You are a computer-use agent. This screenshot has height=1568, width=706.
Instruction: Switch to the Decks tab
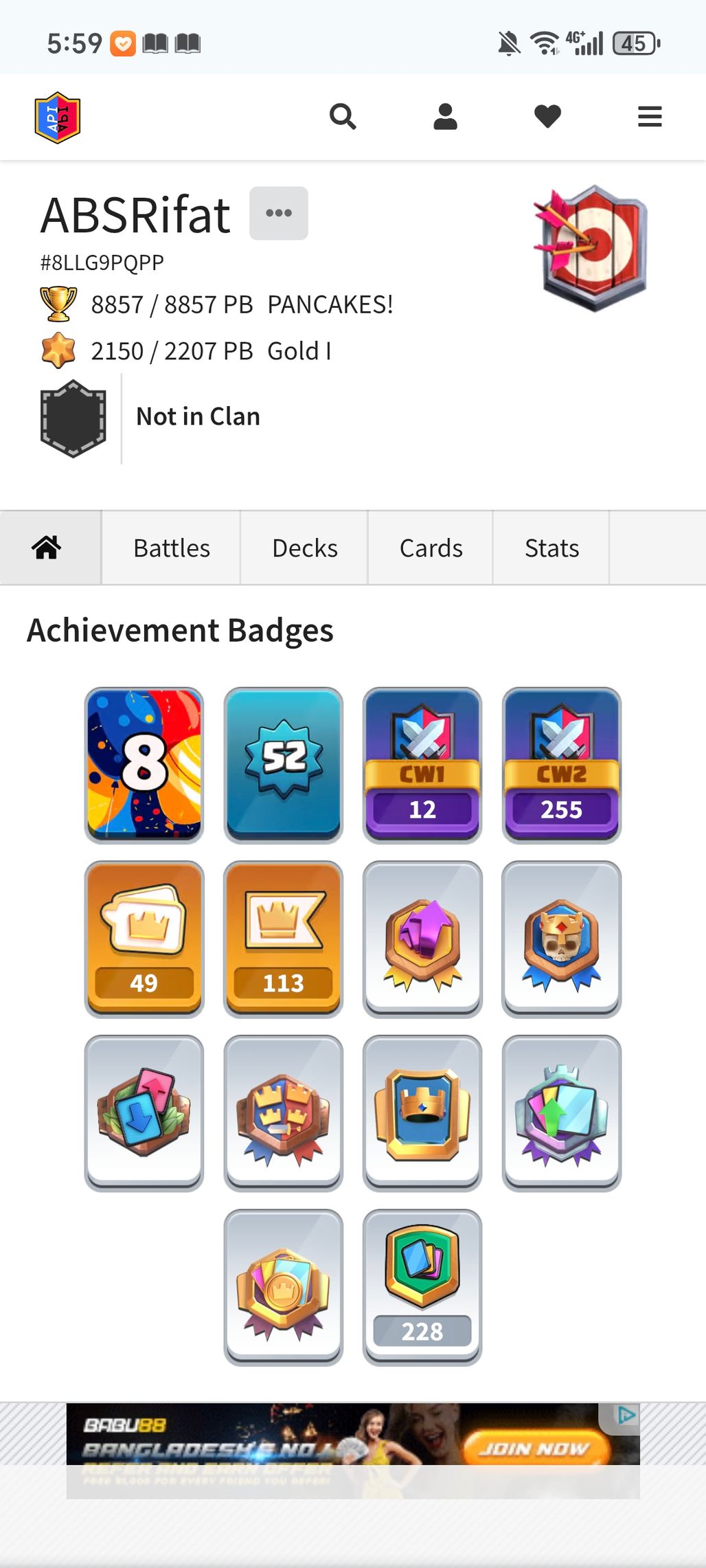click(304, 548)
